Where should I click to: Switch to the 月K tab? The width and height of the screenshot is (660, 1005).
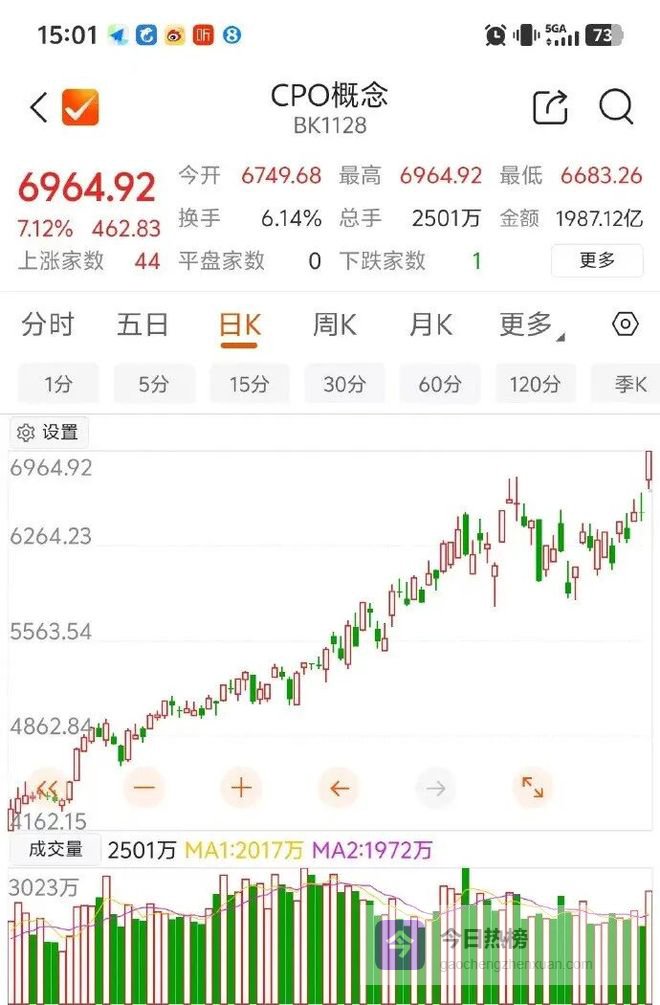[431, 325]
